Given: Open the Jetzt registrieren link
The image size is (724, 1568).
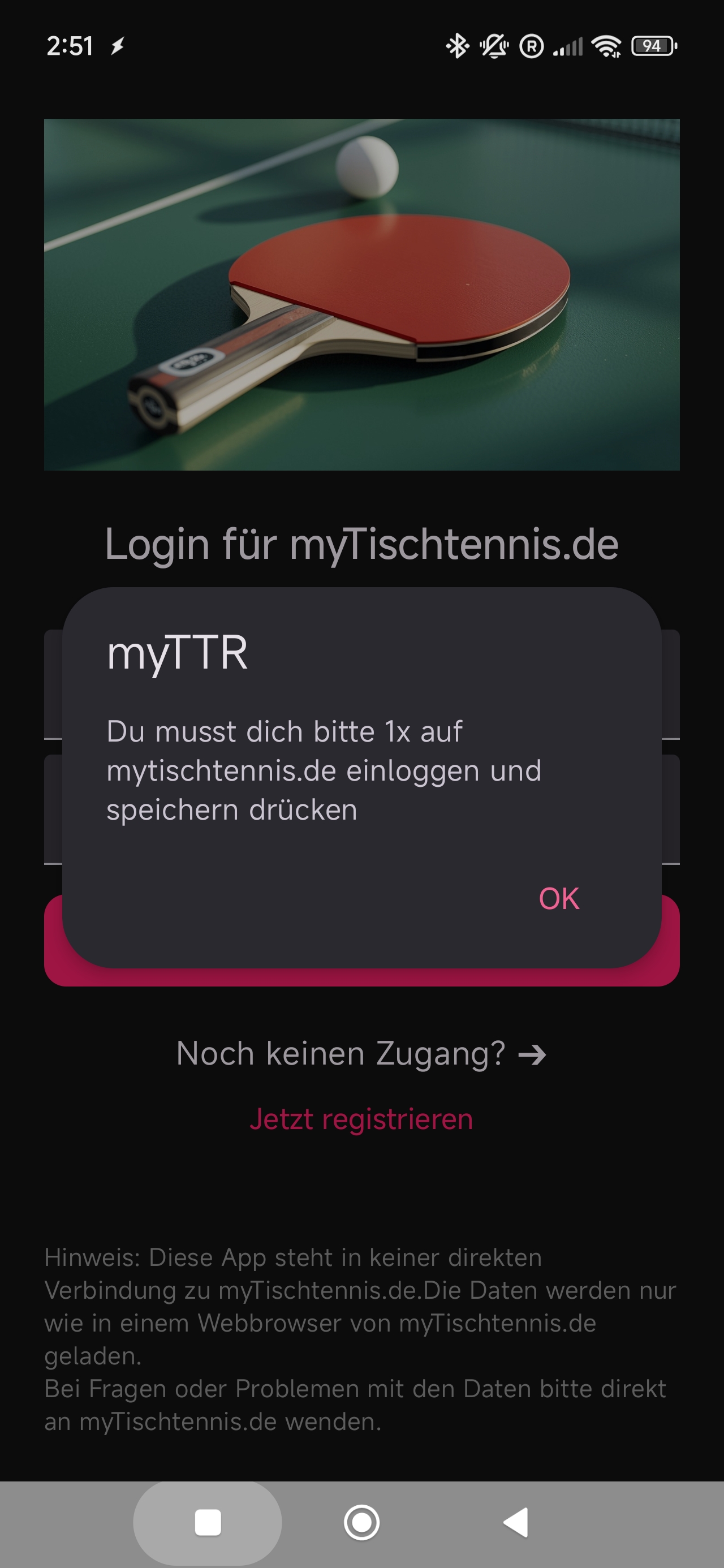Looking at the screenshot, I should 361,1119.
